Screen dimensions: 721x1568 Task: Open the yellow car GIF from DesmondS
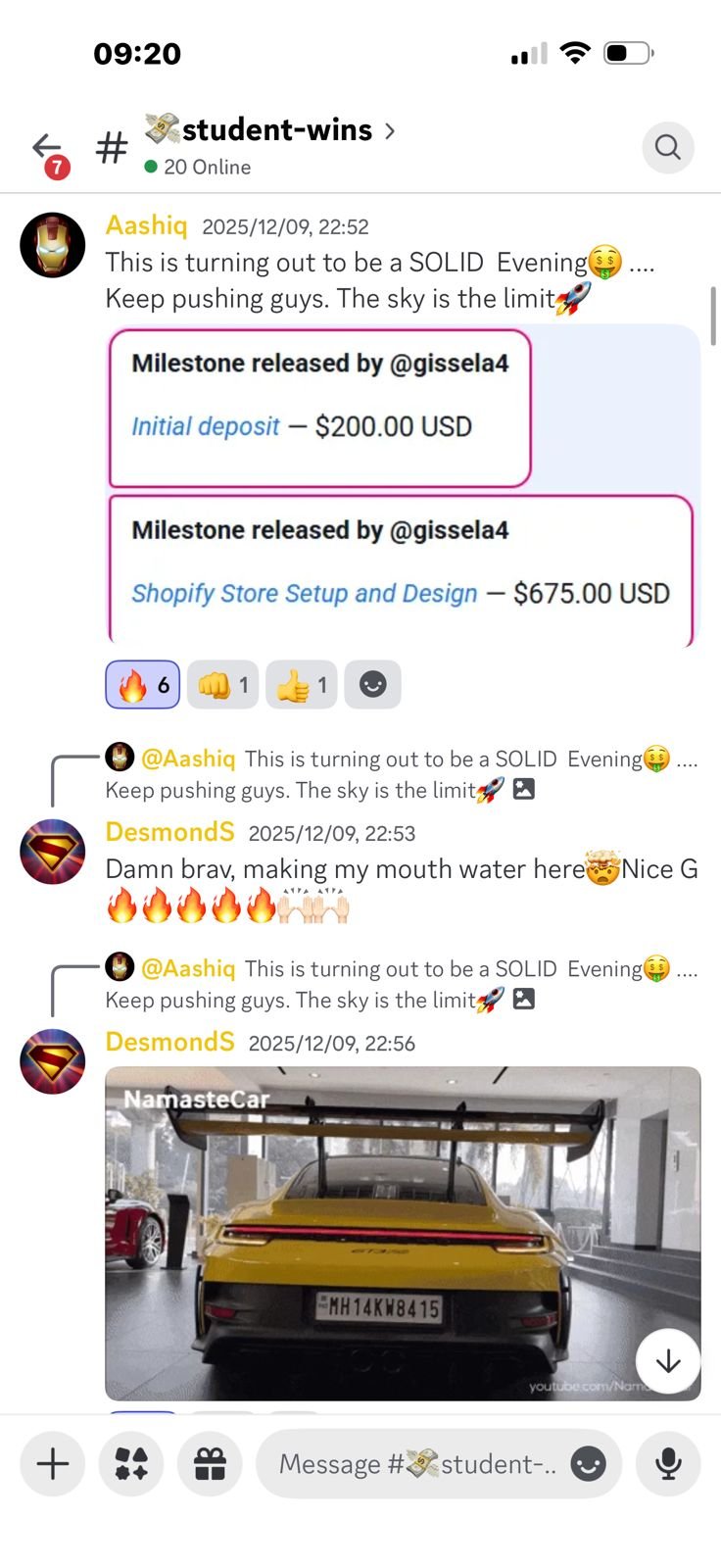coord(402,1233)
